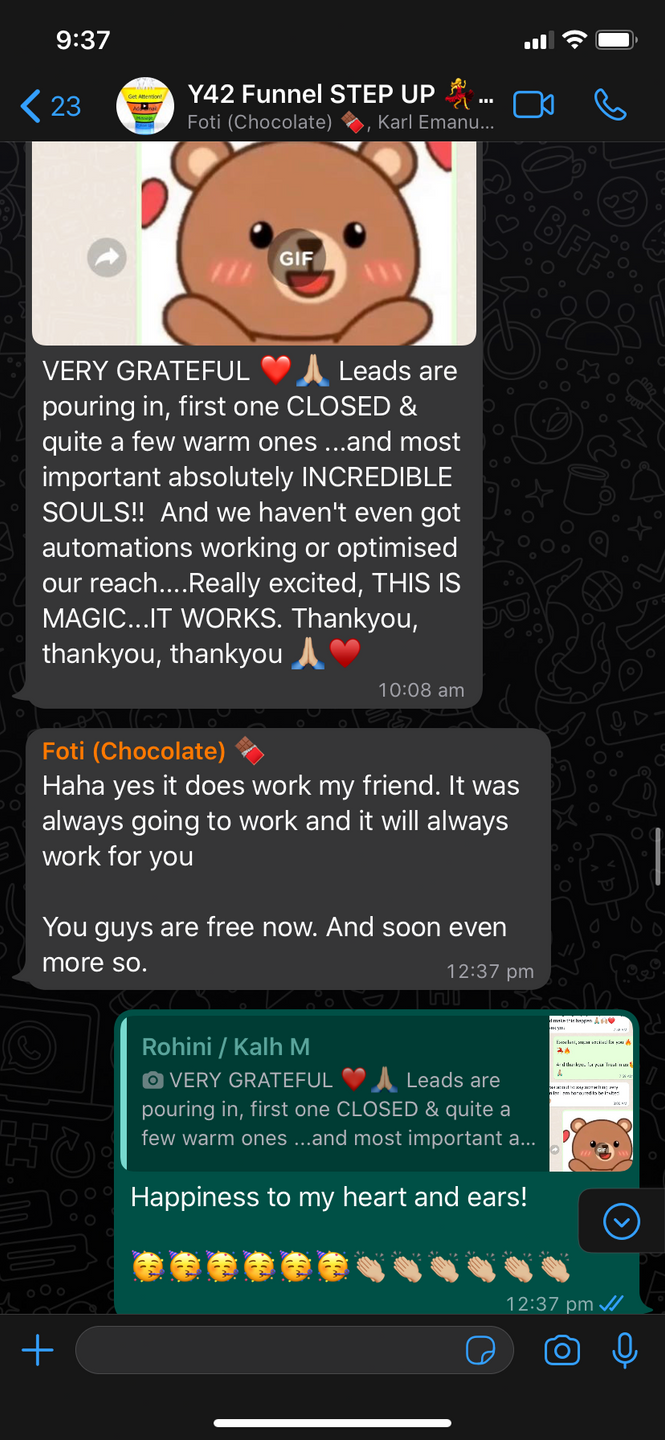This screenshot has height=1440, width=665.
Task: Forward the bear GIF message
Action: (106, 258)
